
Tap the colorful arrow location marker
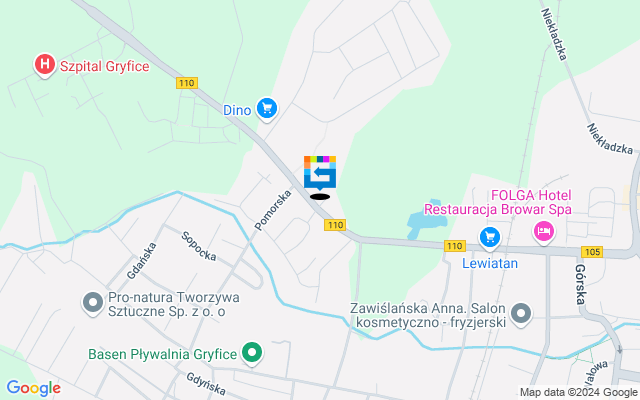[320, 172]
